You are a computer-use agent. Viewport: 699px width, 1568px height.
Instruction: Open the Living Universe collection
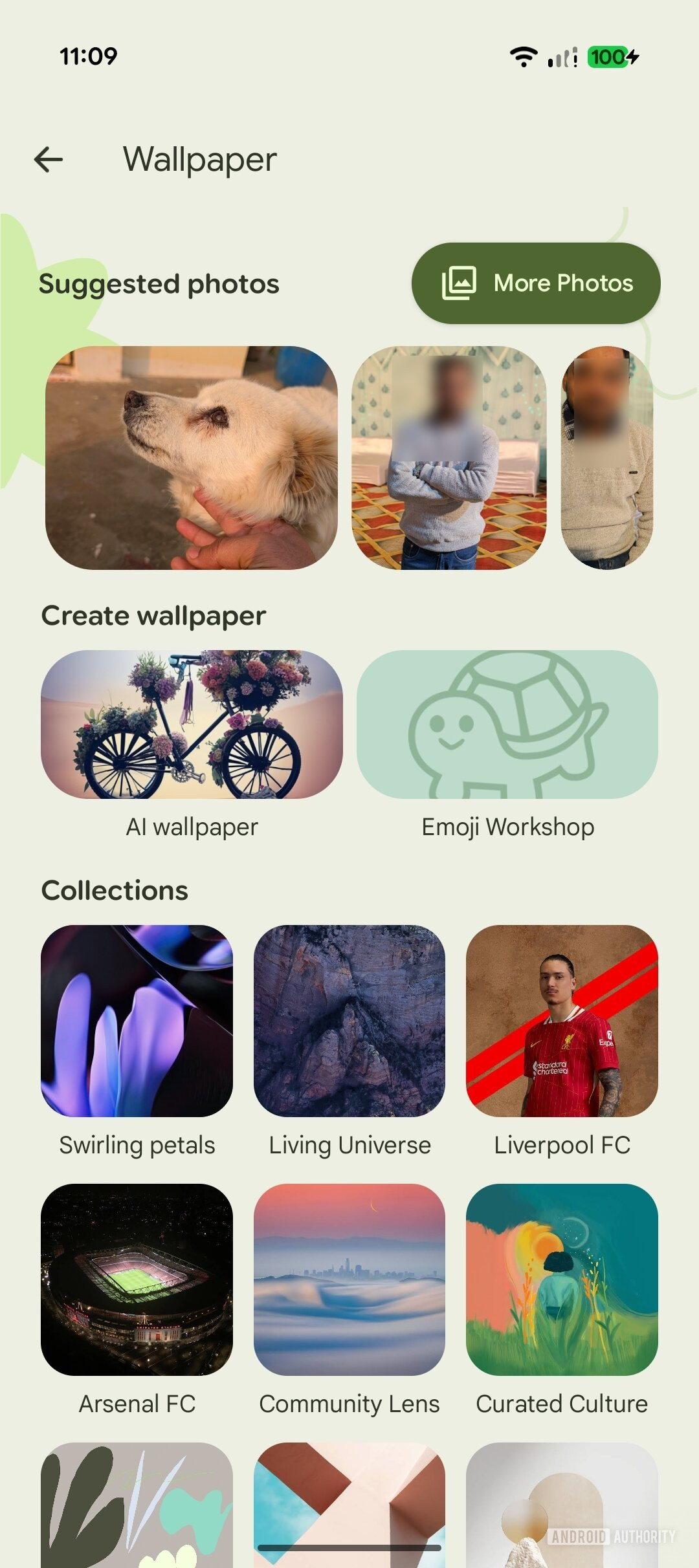click(349, 1021)
